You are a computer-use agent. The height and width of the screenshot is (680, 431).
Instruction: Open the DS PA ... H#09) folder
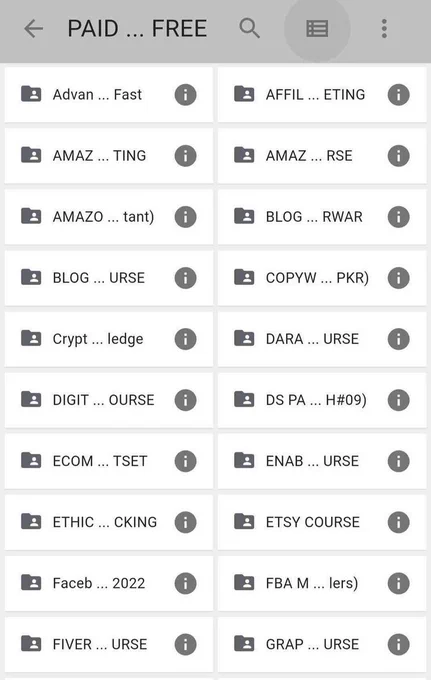(x=322, y=400)
